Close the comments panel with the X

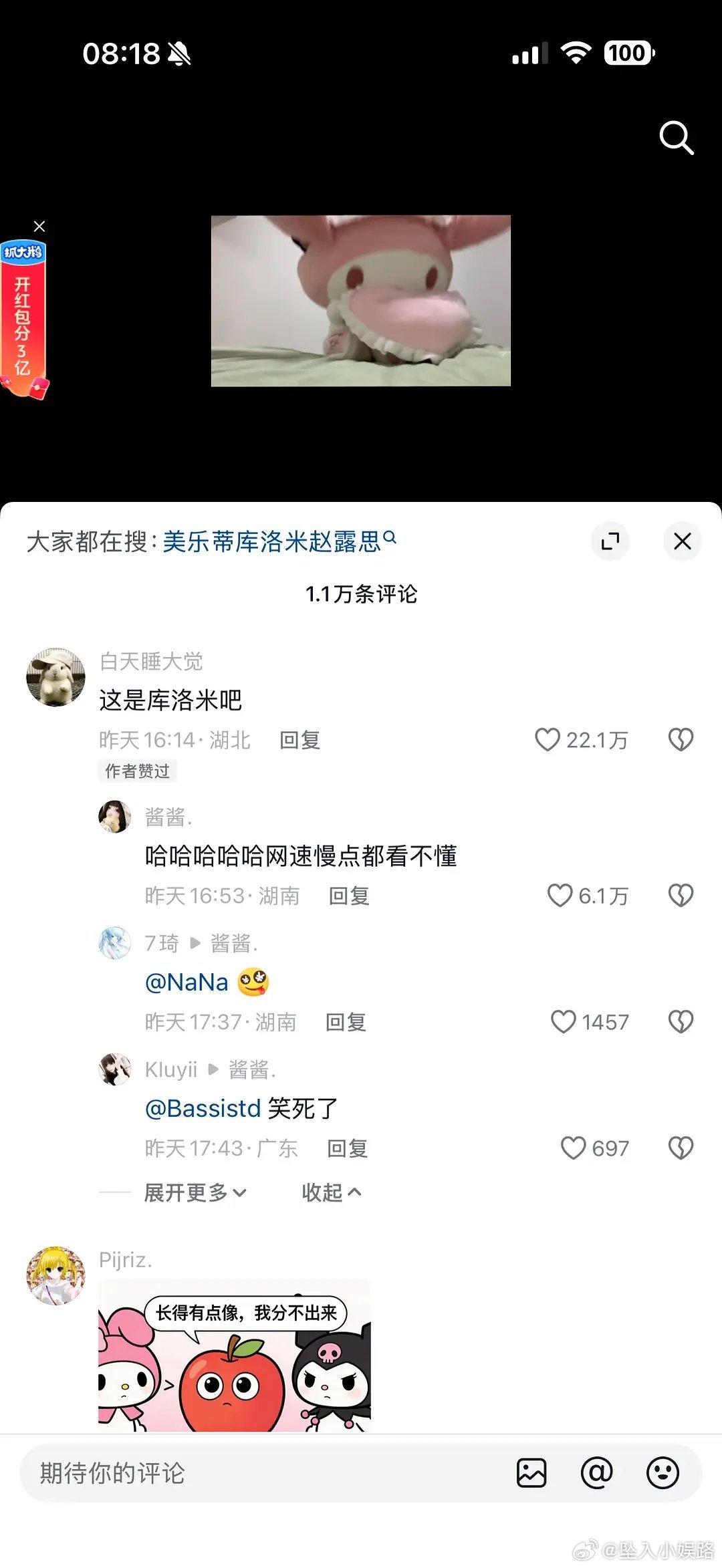682,541
